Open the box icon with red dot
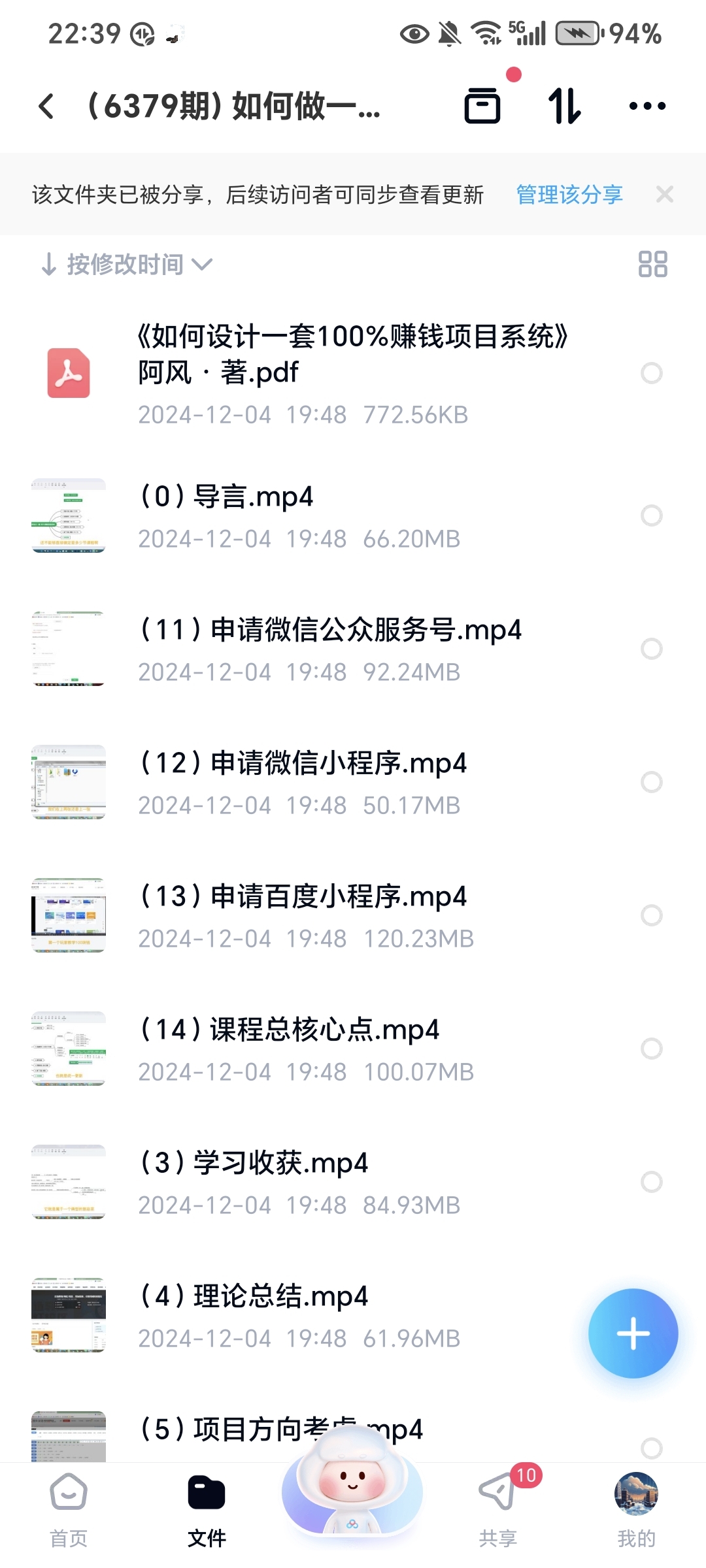 point(482,106)
